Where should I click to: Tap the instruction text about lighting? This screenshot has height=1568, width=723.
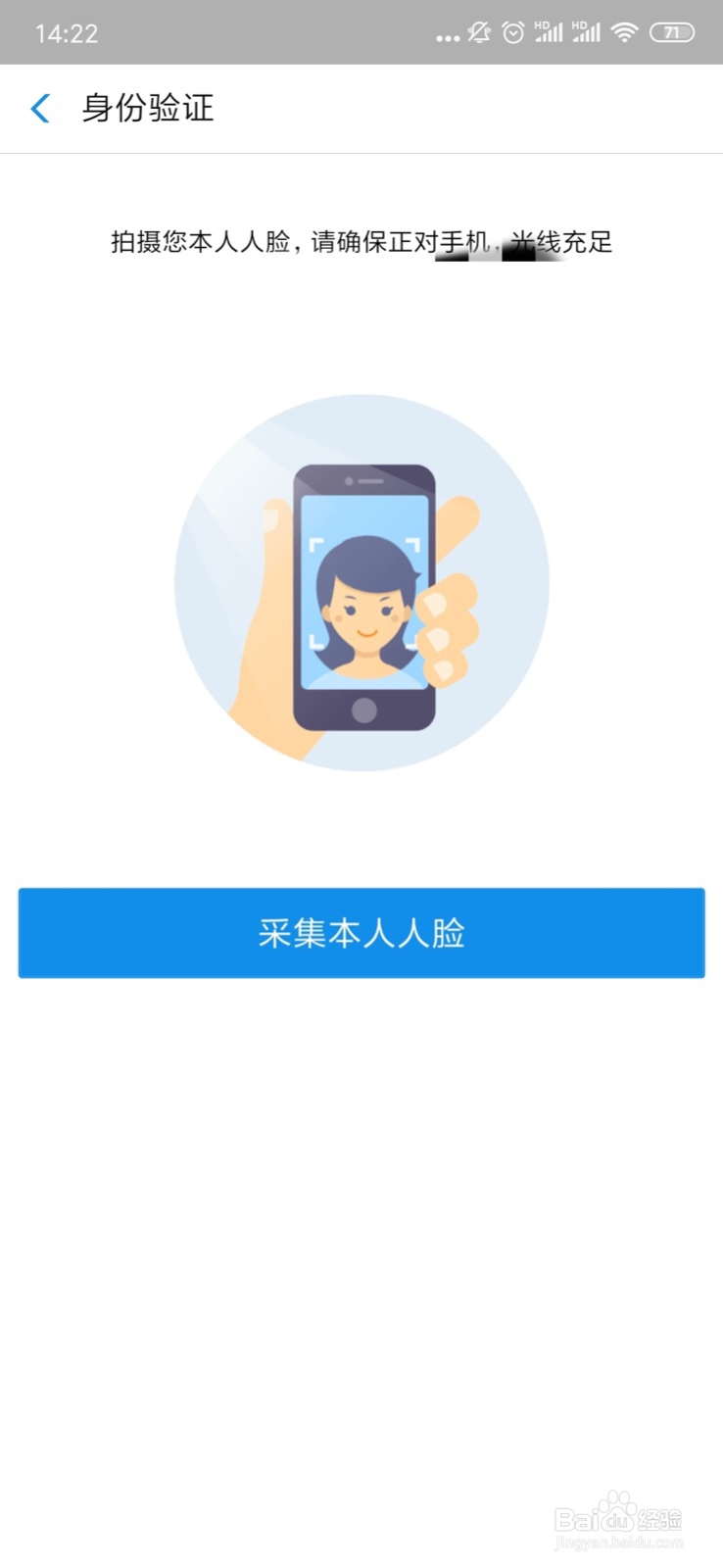[x=361, y=243]
